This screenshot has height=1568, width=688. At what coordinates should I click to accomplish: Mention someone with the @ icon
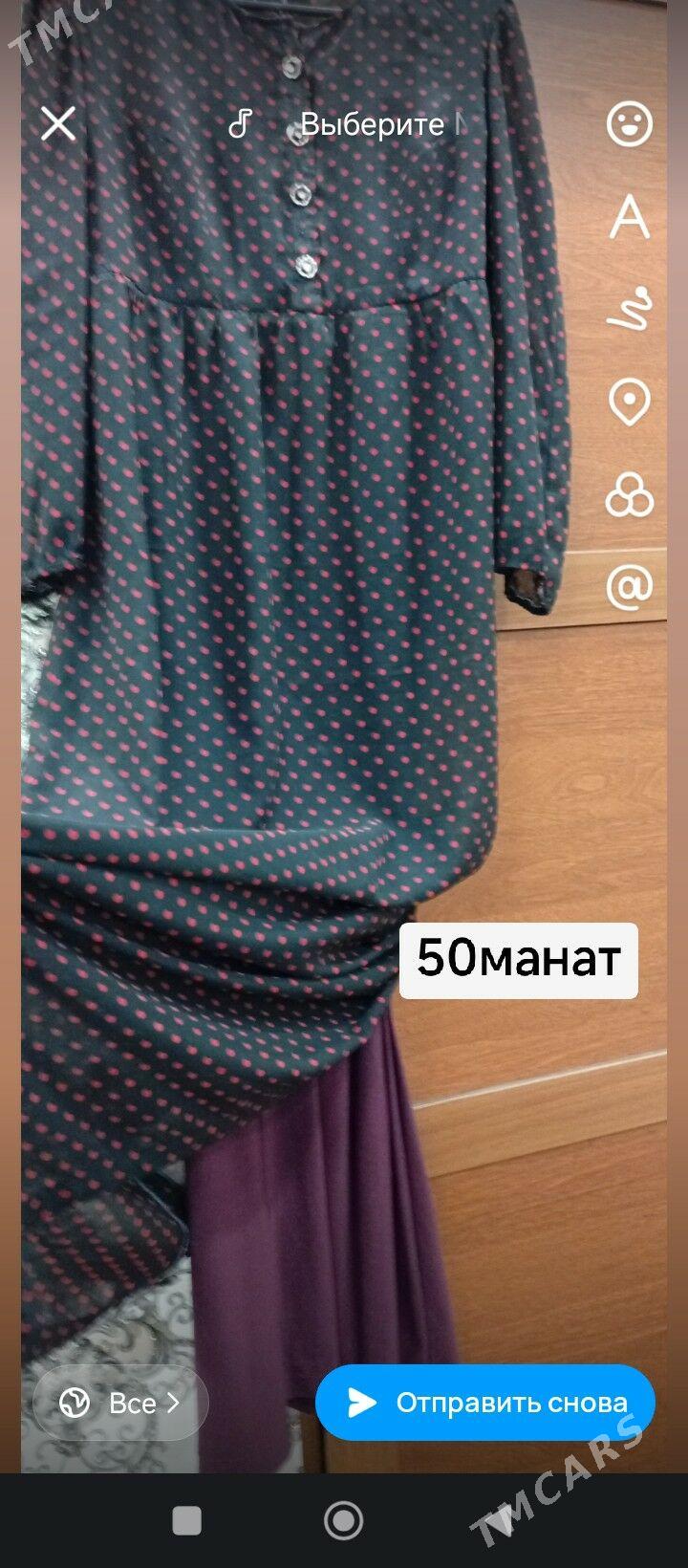(630, 587)
